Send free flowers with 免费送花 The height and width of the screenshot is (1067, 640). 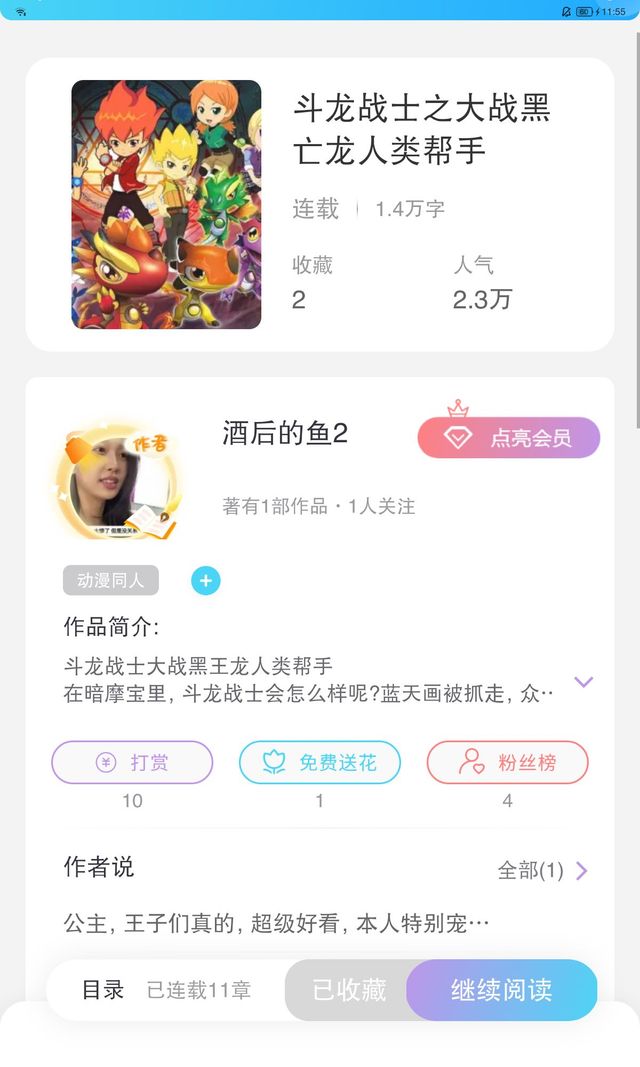[320, 762]
